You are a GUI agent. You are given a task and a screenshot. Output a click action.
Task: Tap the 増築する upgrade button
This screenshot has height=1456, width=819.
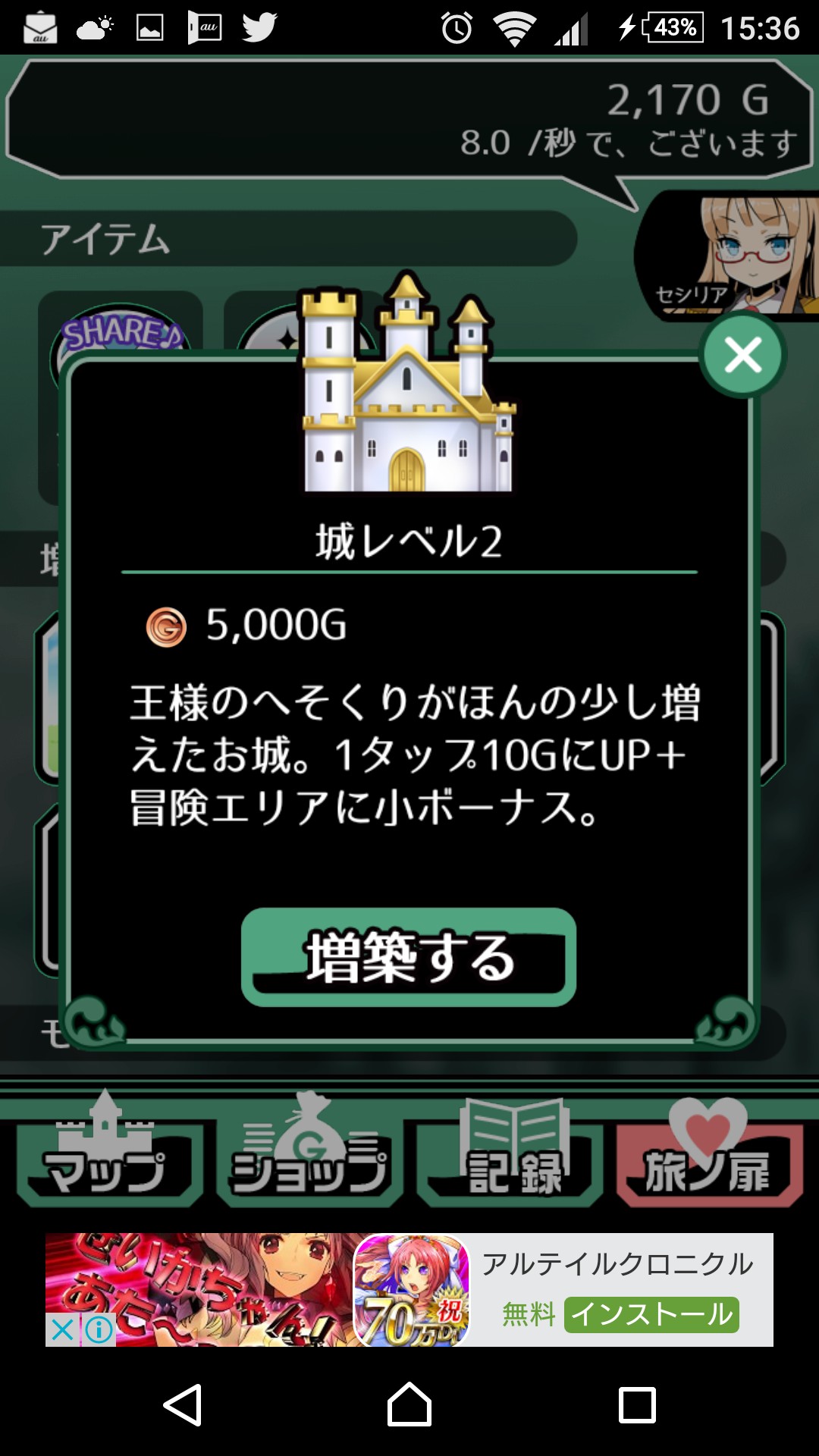point(409,957)
